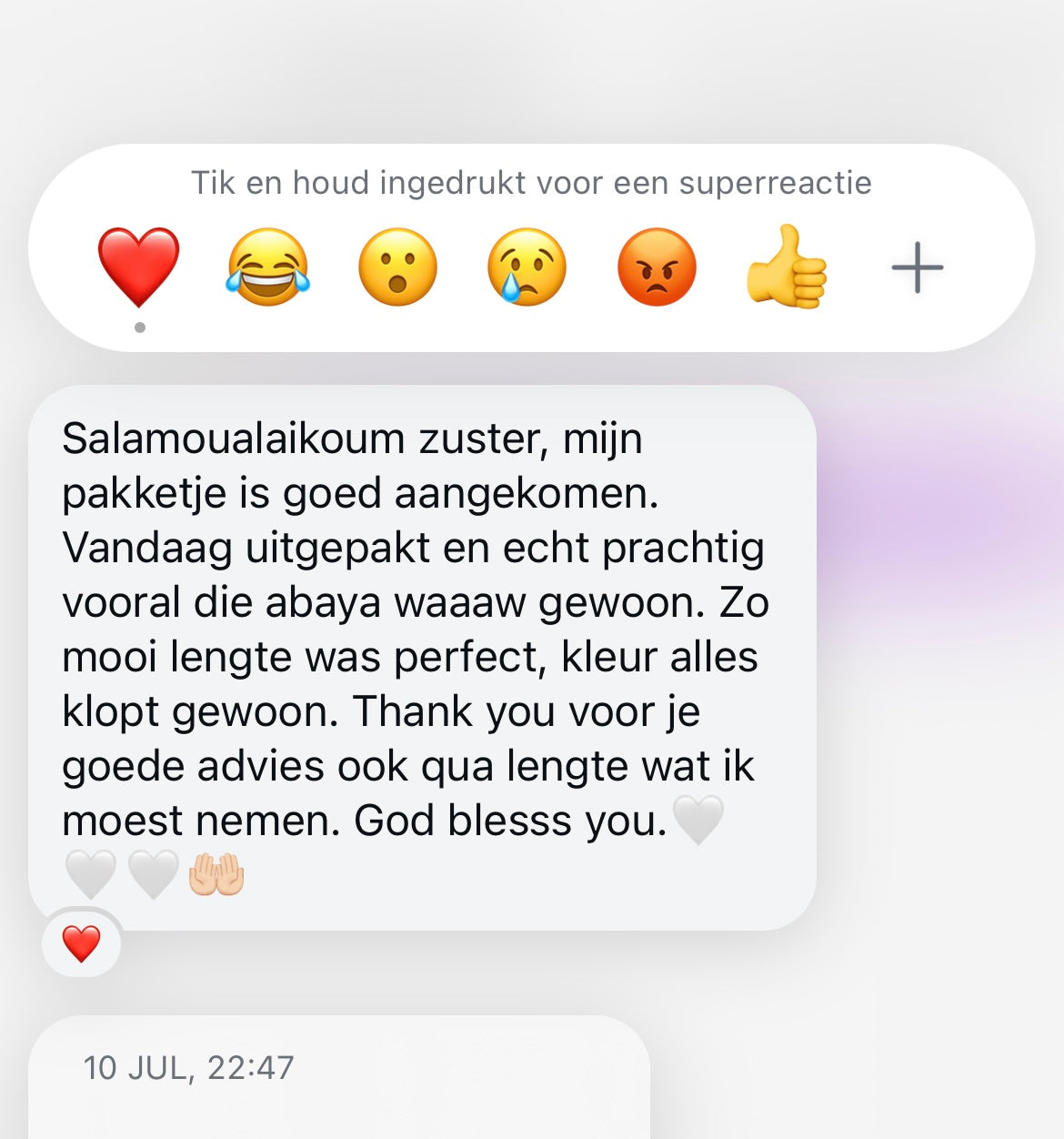This screenshot has width=1064, height=1139.
Task: View the heart reaction under the message
Action: pos(82,943)
